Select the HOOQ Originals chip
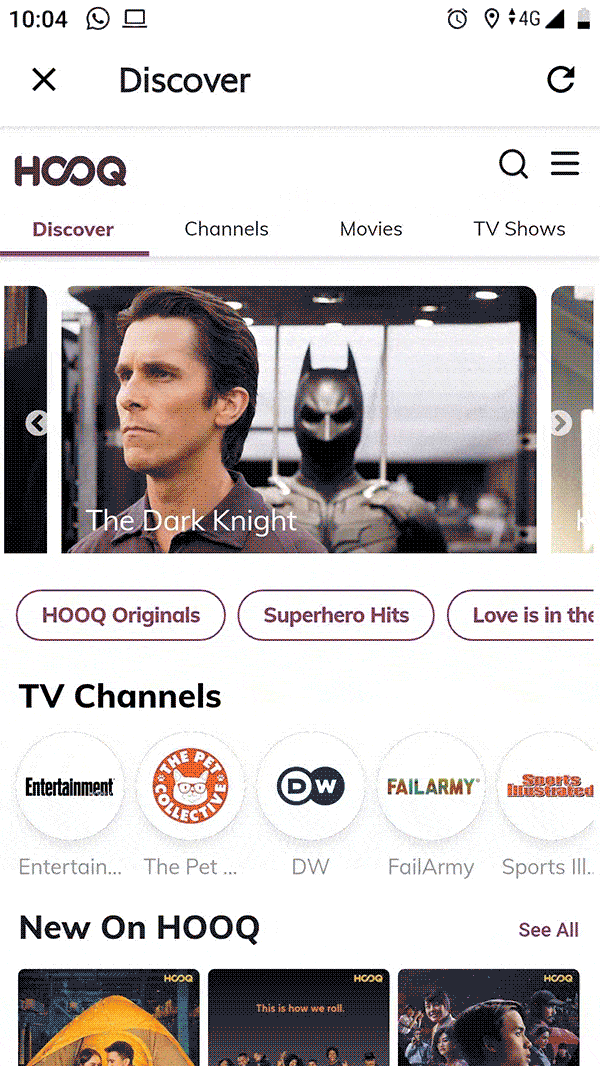This screenshot has width=600, height=1066. 121,615
